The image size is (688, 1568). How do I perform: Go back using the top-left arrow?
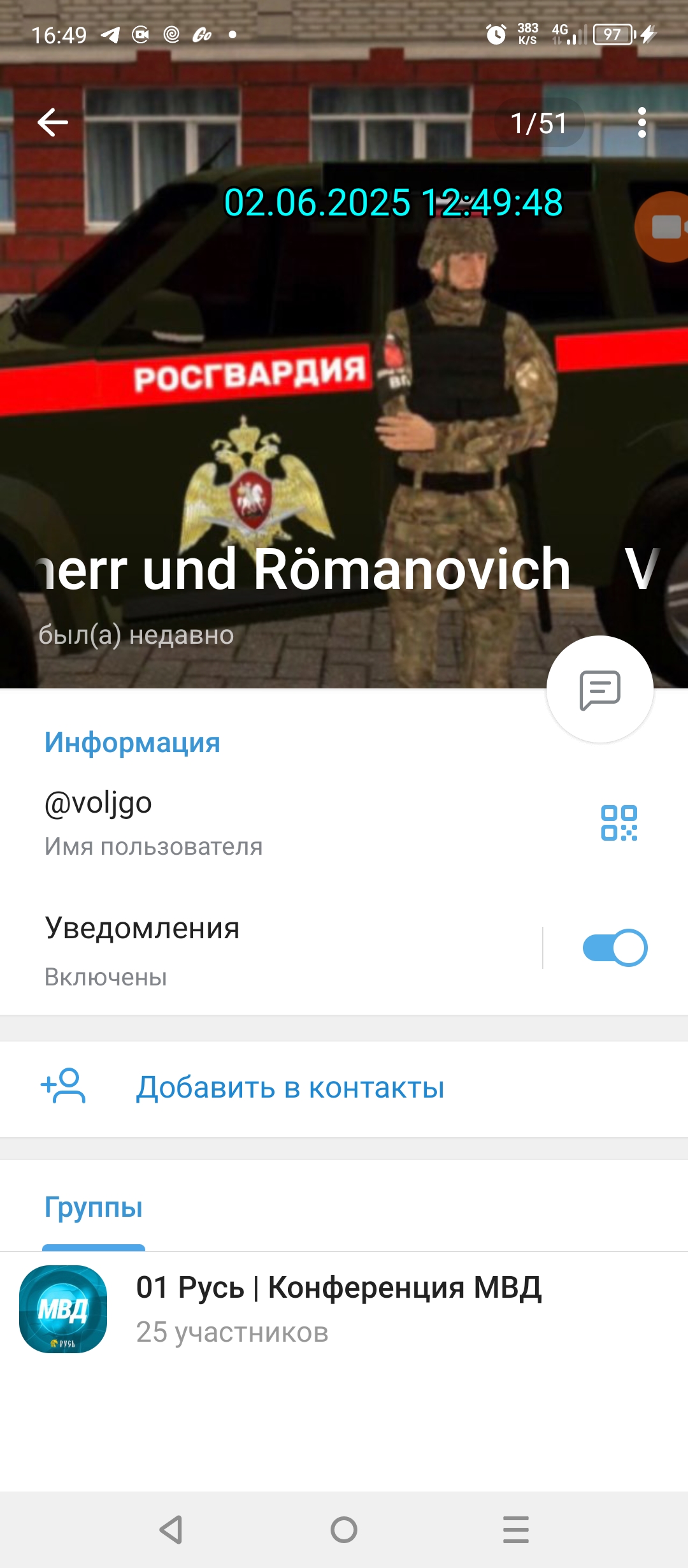click(x=53, y=122)
